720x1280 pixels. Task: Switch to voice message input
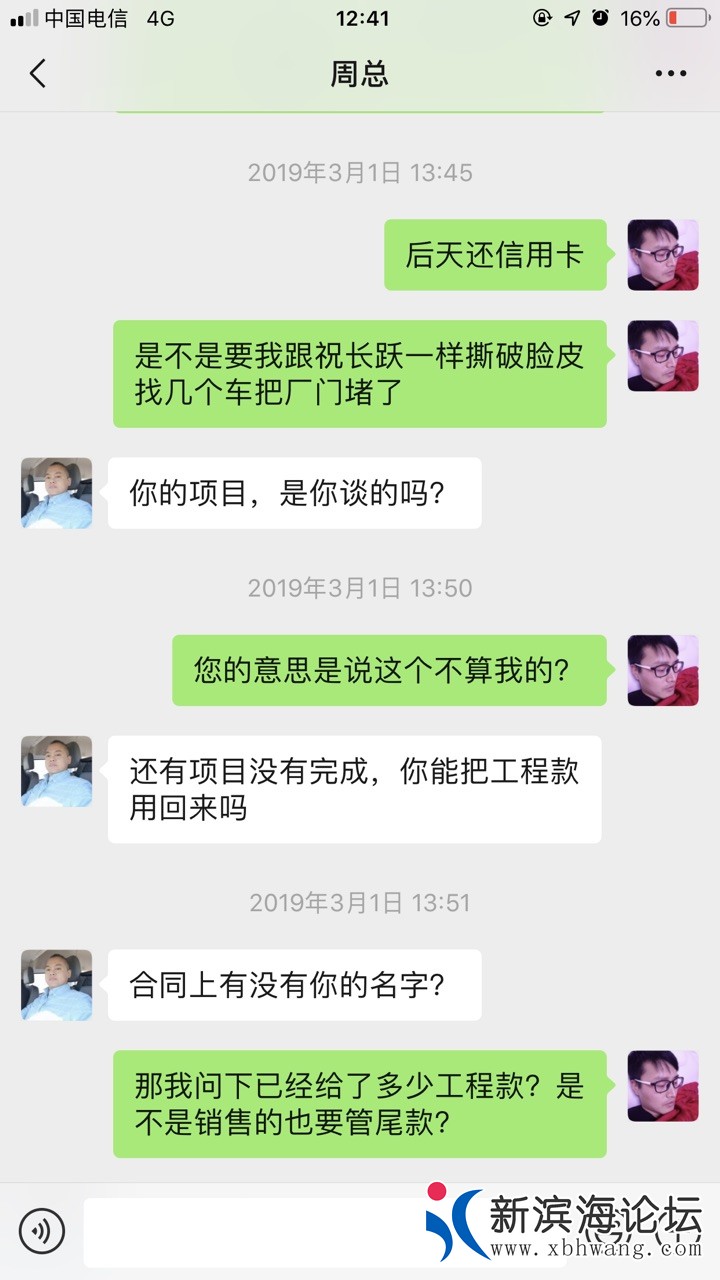[x=42, y=1232]
